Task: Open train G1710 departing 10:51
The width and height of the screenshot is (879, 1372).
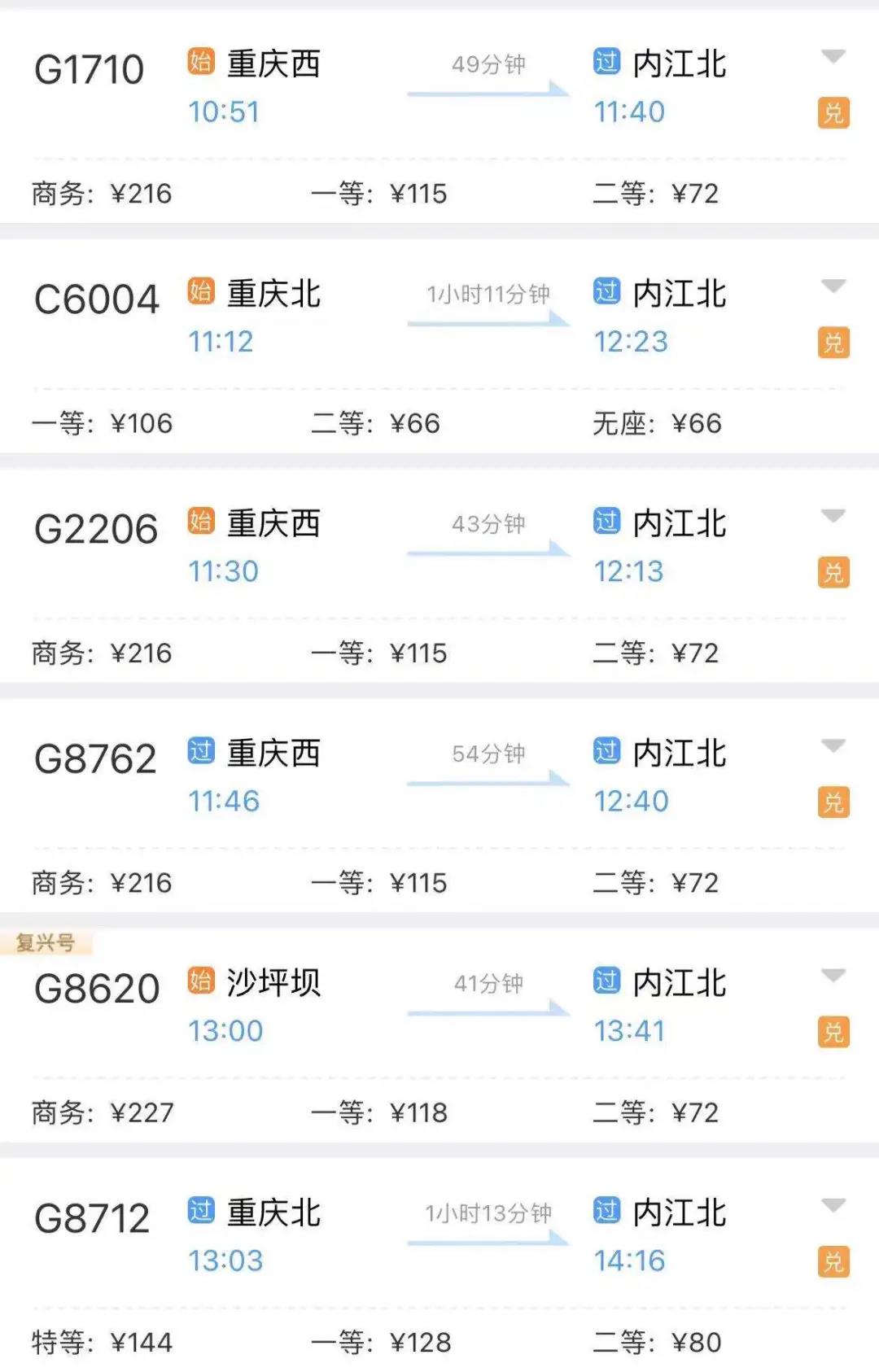Action: coord(90,70)
